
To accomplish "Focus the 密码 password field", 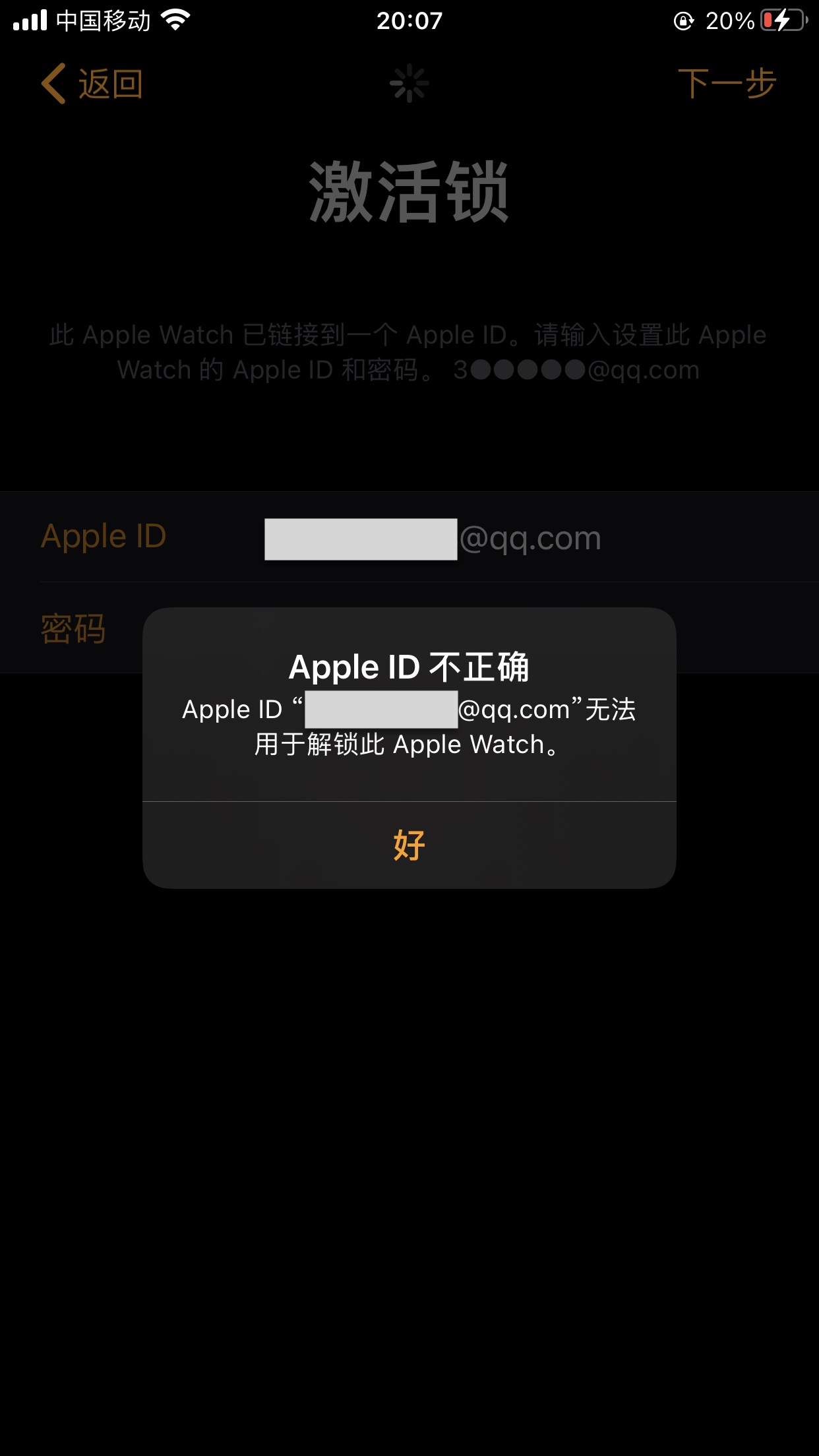I will click(73, 628).
